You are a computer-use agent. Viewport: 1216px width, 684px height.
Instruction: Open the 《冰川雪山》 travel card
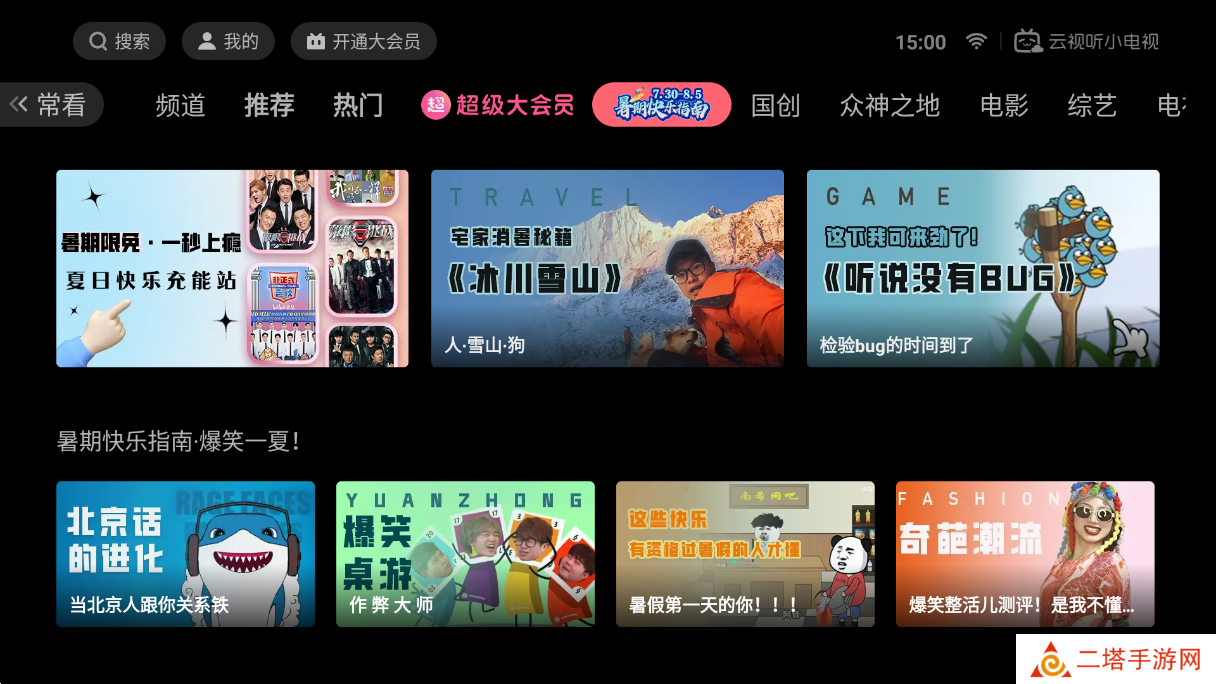point(607,268)
